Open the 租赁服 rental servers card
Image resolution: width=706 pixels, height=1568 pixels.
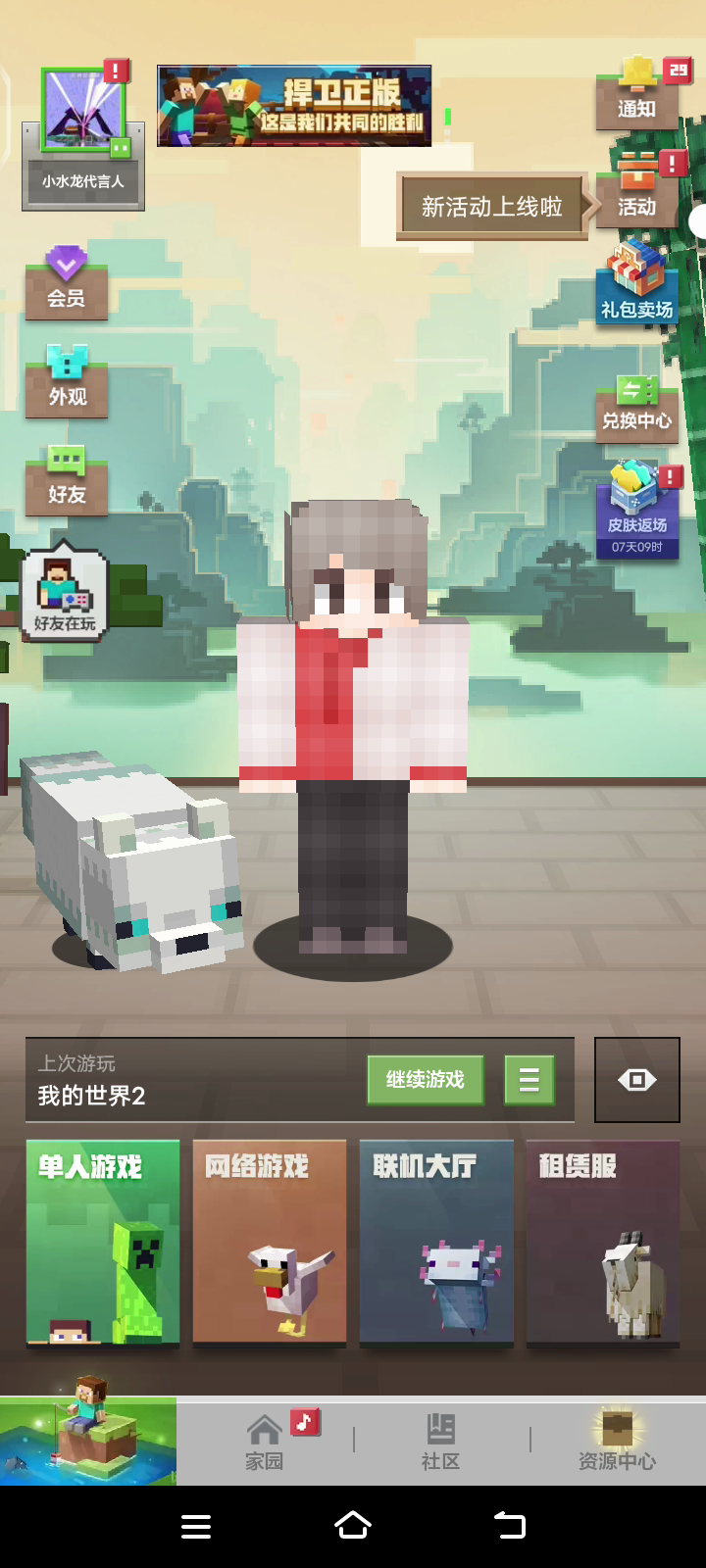pyautogui.click(x=603, y=1243)
